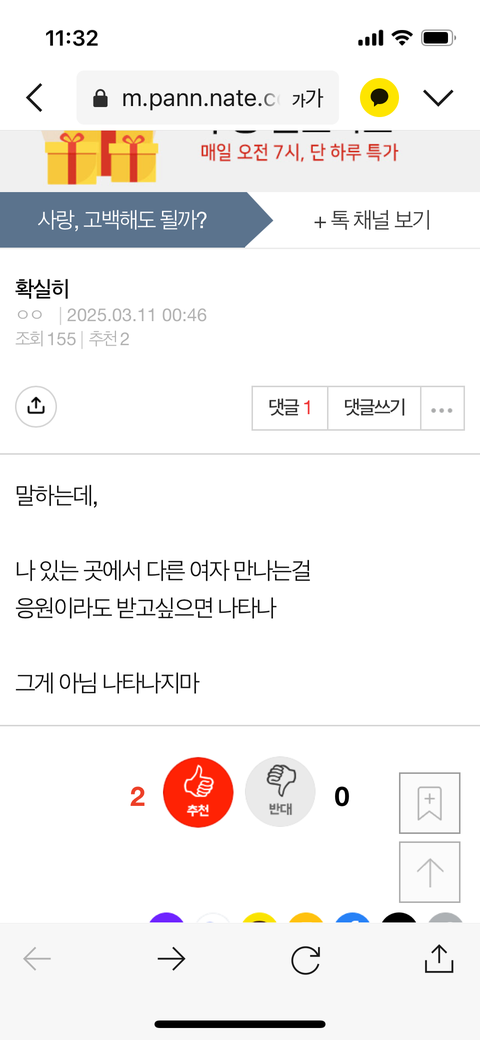Recommend the post with the red 추천 button
The width and height of the screenshot is (480, 1040).
point(198,792)
